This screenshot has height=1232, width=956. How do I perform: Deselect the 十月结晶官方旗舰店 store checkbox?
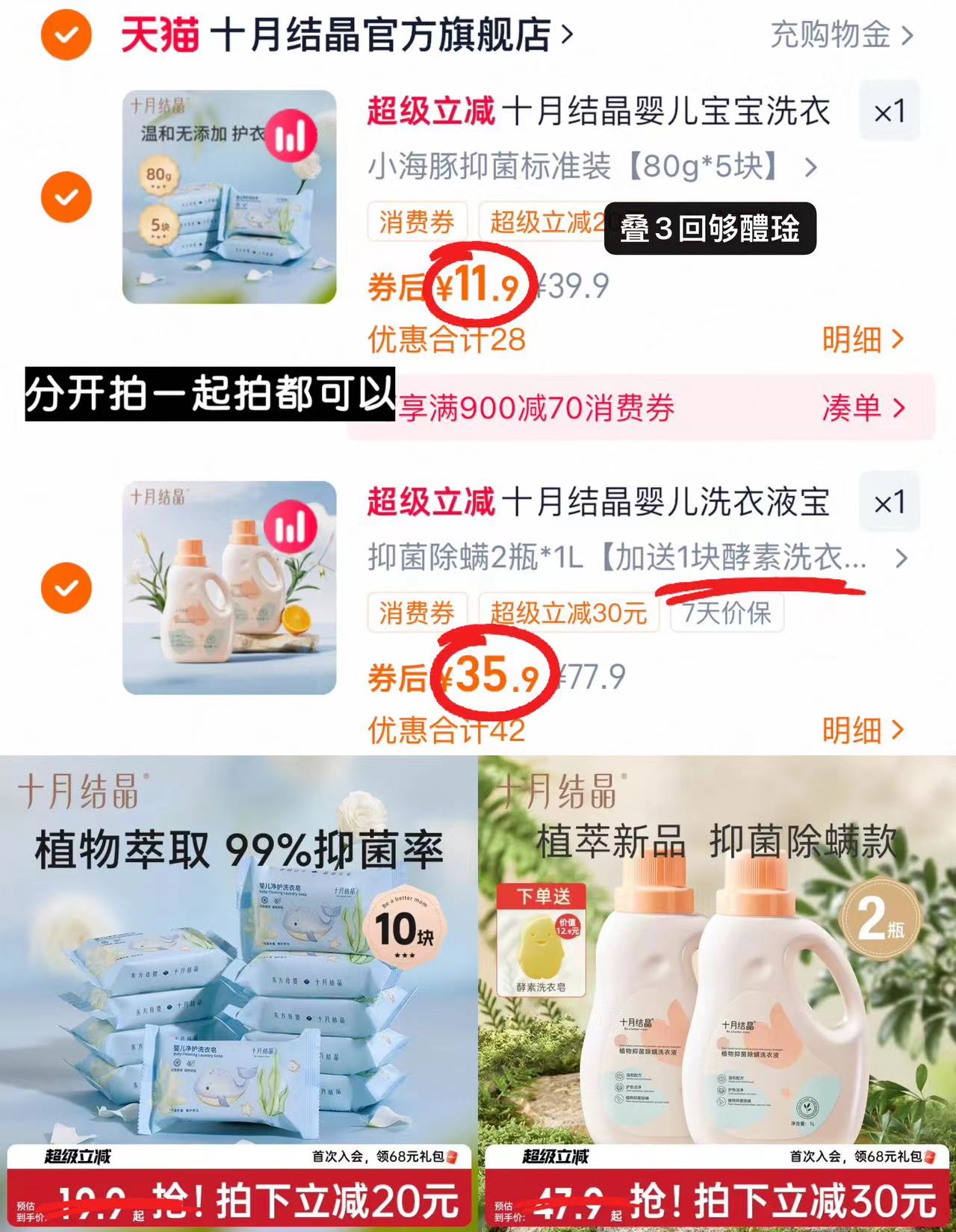click(66, 34)
